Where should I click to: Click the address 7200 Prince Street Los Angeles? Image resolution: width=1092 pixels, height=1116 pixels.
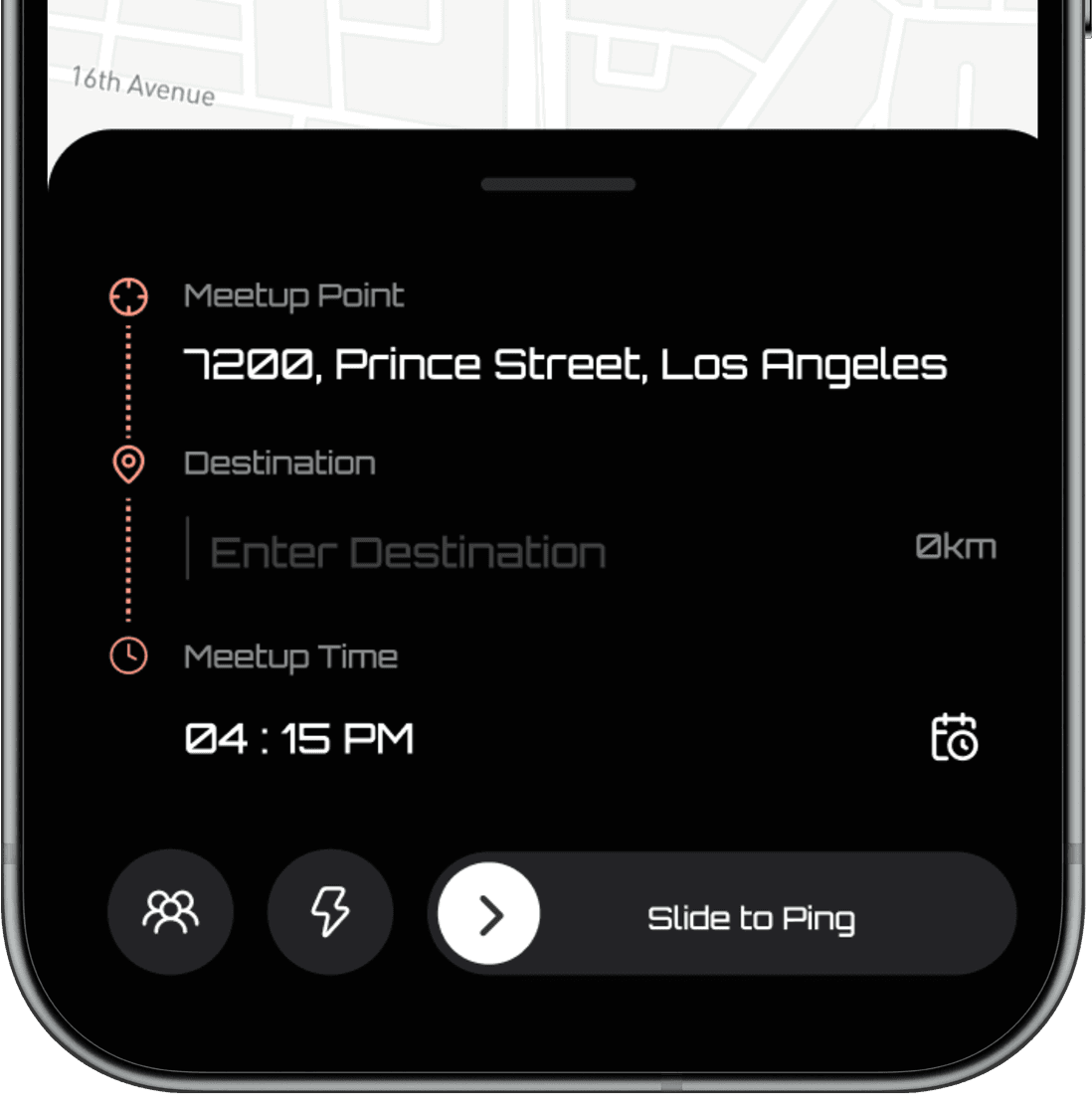564,364
